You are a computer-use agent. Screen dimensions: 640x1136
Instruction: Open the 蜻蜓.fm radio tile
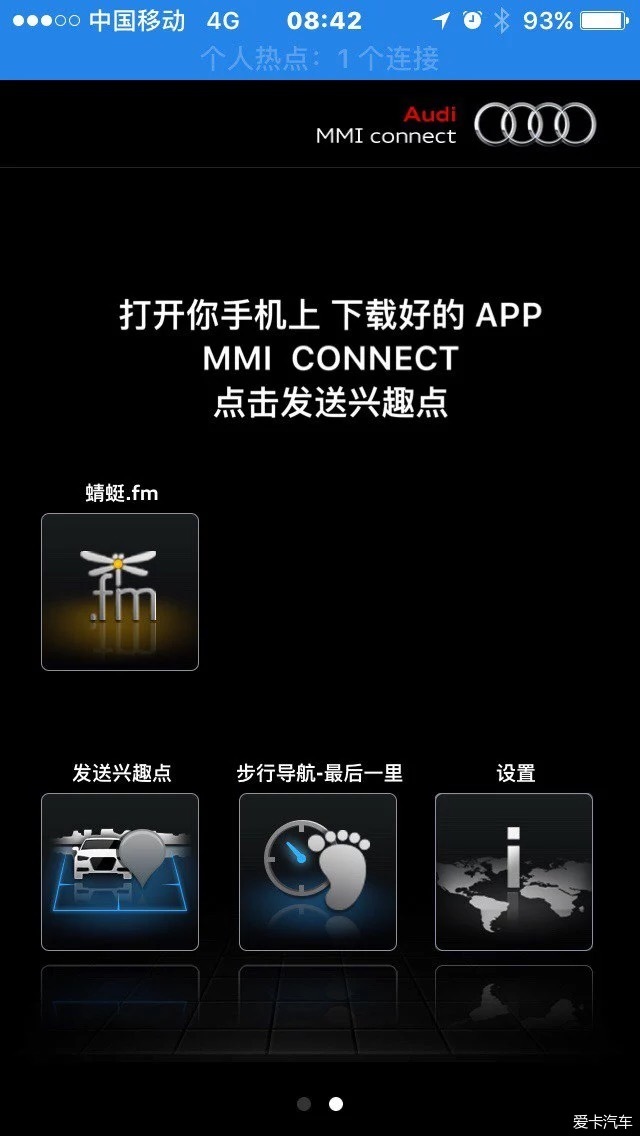tap(120, 591)
